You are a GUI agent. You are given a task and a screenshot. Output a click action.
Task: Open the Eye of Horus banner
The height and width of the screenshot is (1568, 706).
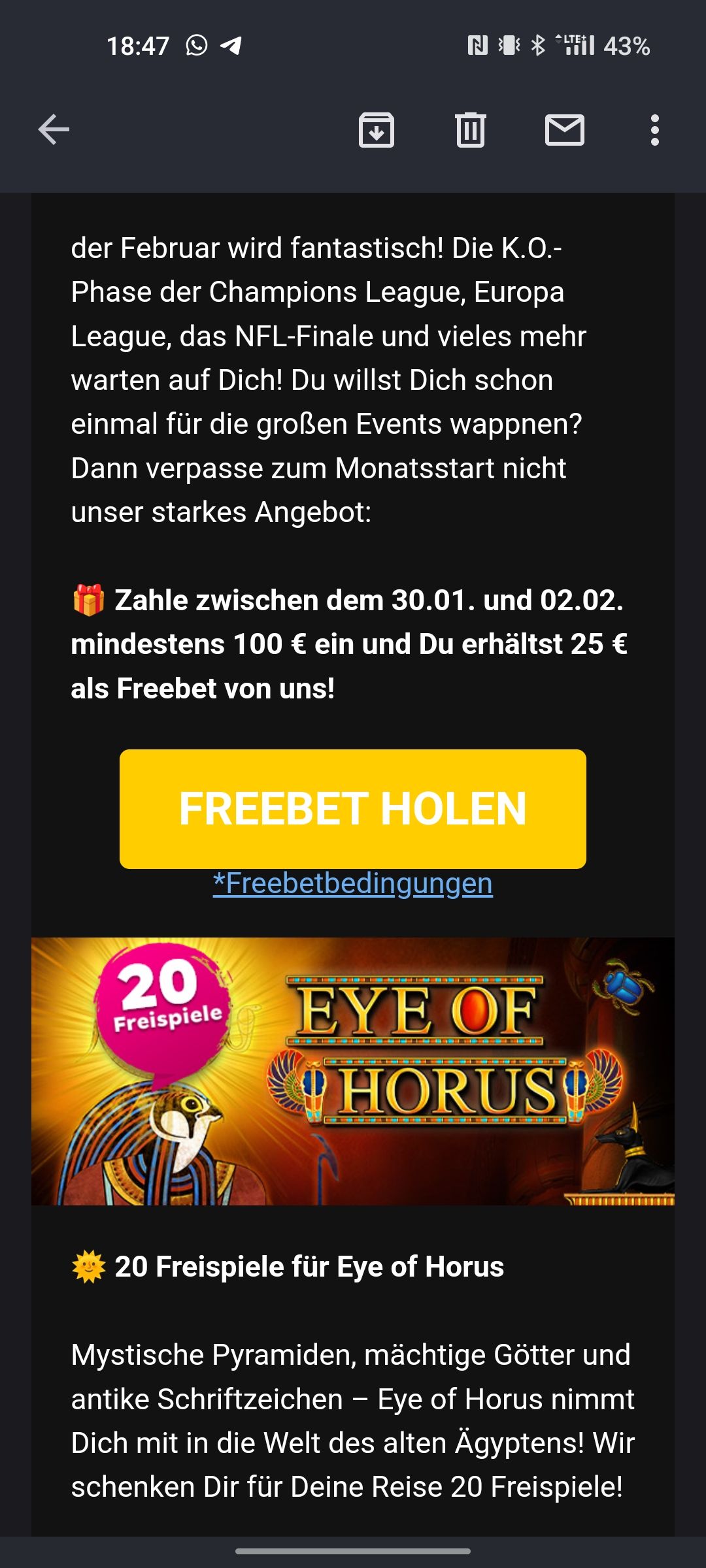pos(352,1071)
